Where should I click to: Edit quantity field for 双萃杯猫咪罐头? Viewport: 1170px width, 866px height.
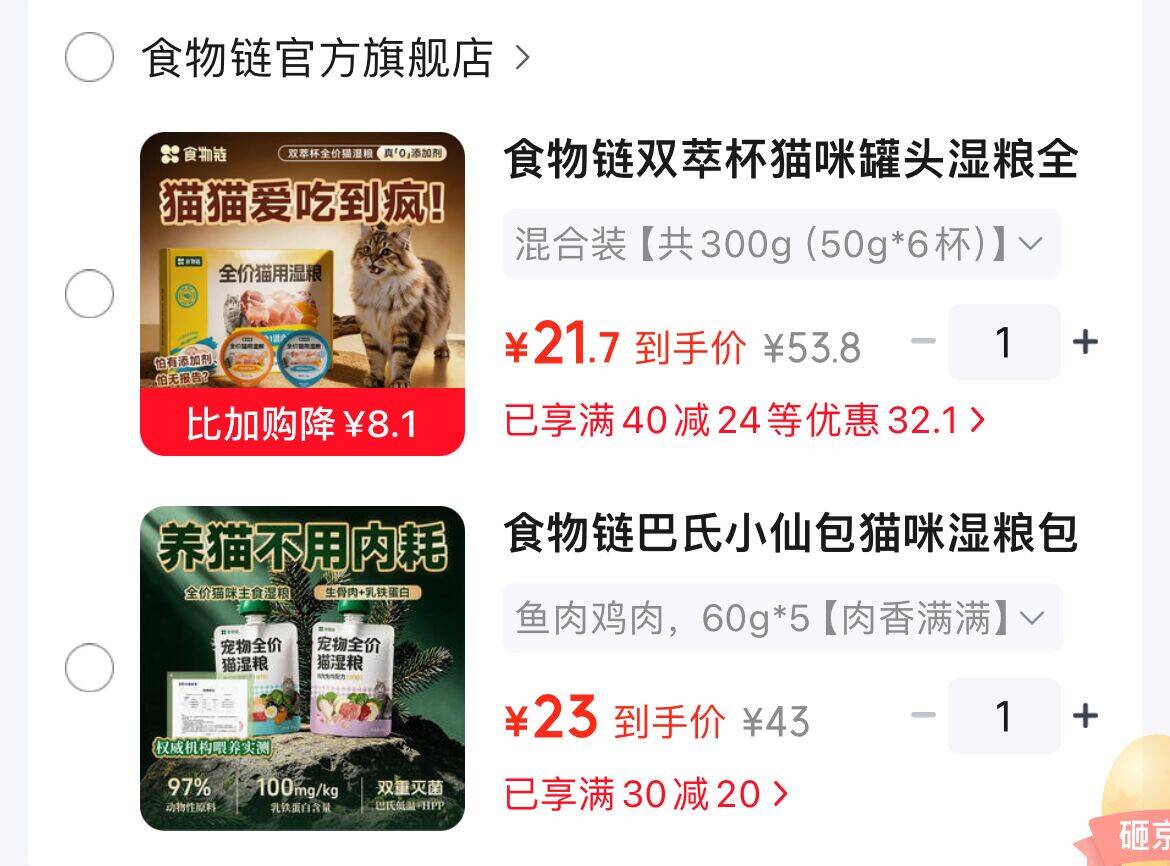pos(1004,342)
